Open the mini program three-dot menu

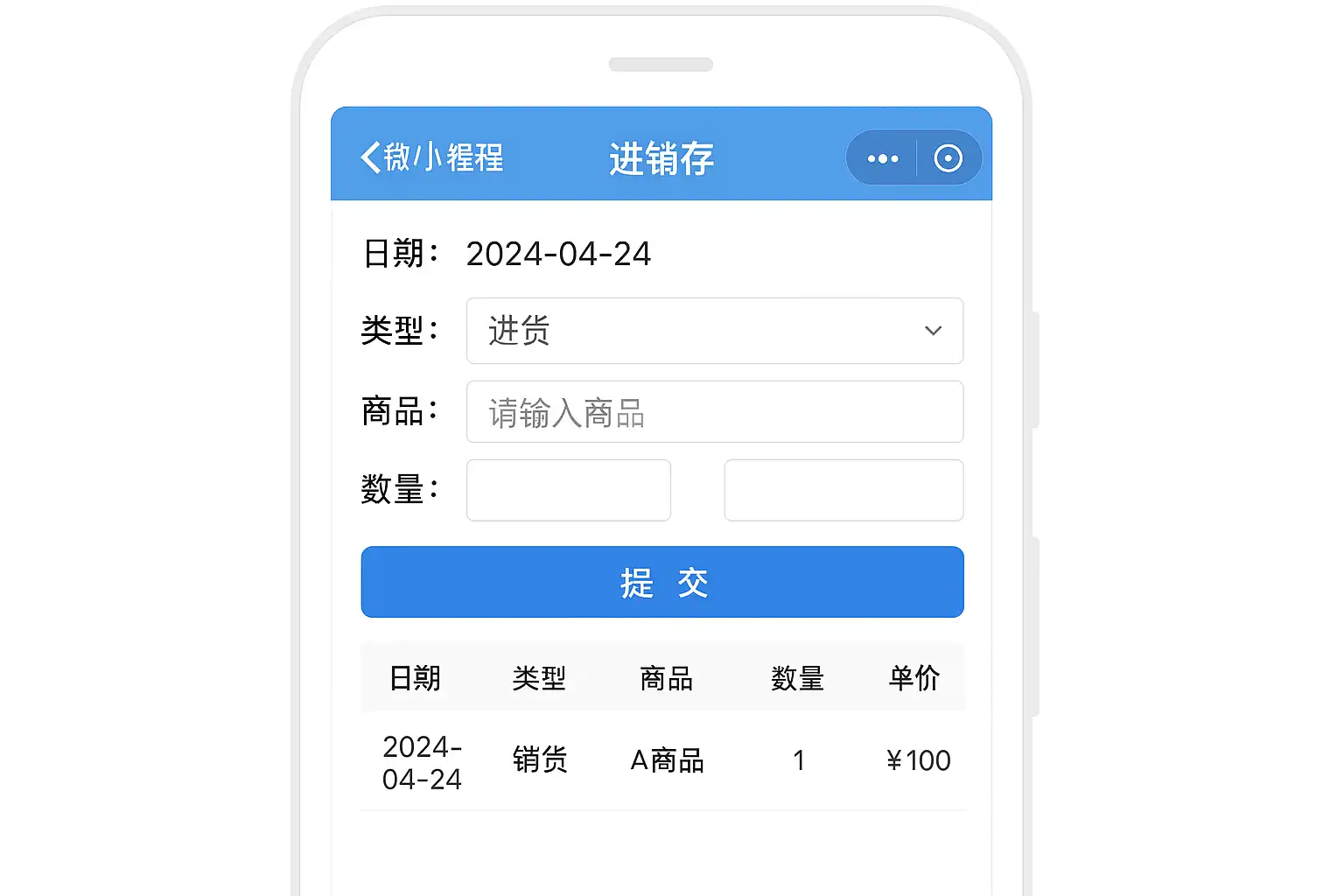[x=882, y=158]
